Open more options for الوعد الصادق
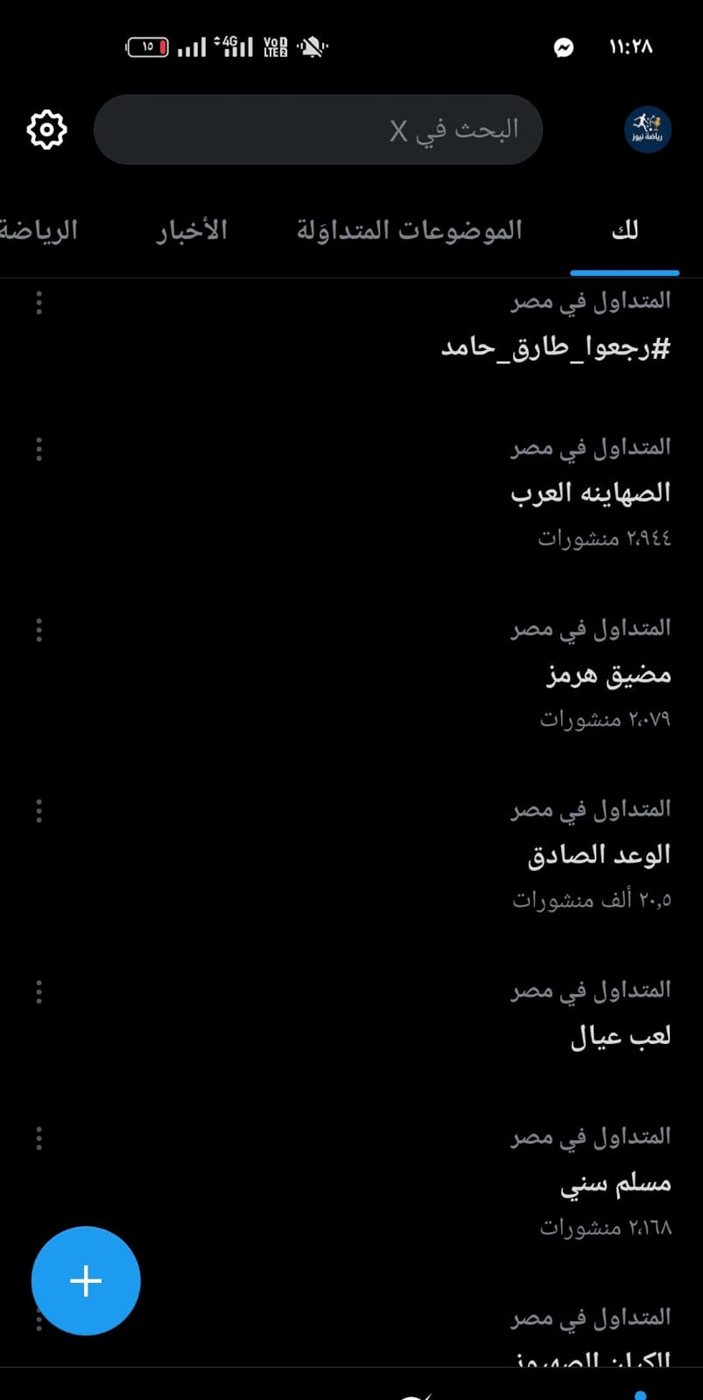The width and height of the screenshot is (703, 1400). point(39,810)
